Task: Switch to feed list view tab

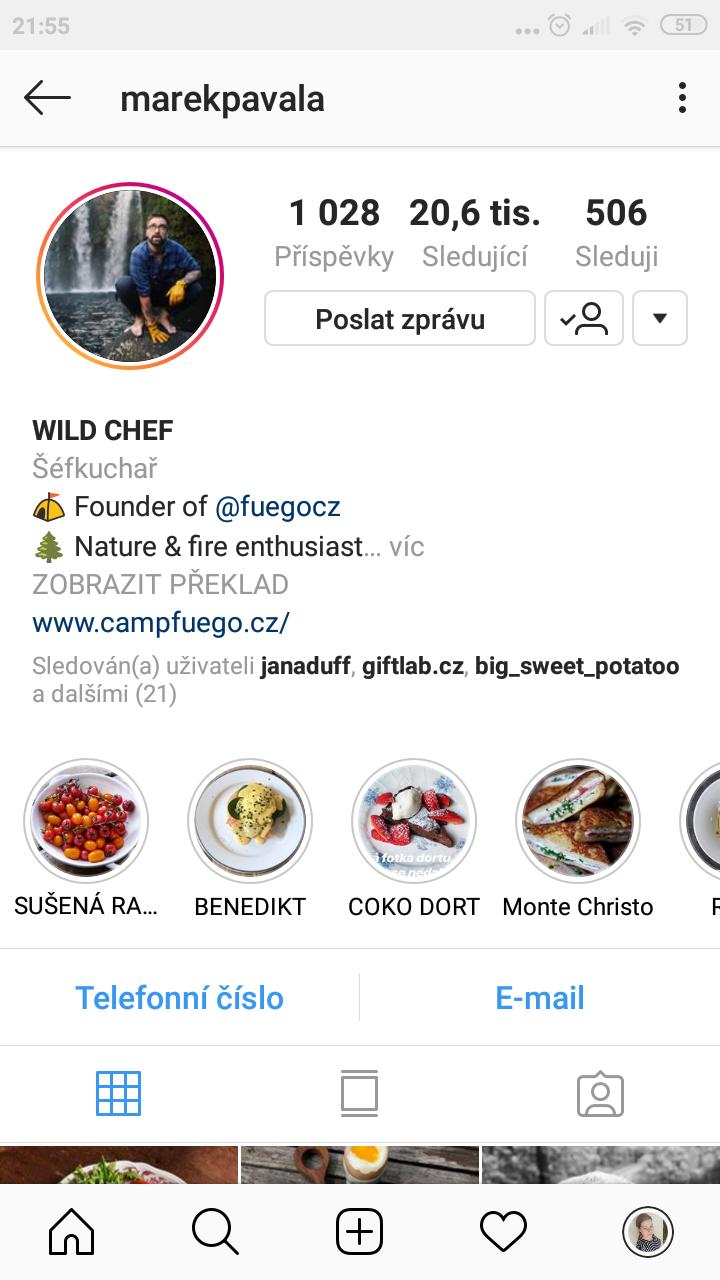Action: [x=359, y=1094]
